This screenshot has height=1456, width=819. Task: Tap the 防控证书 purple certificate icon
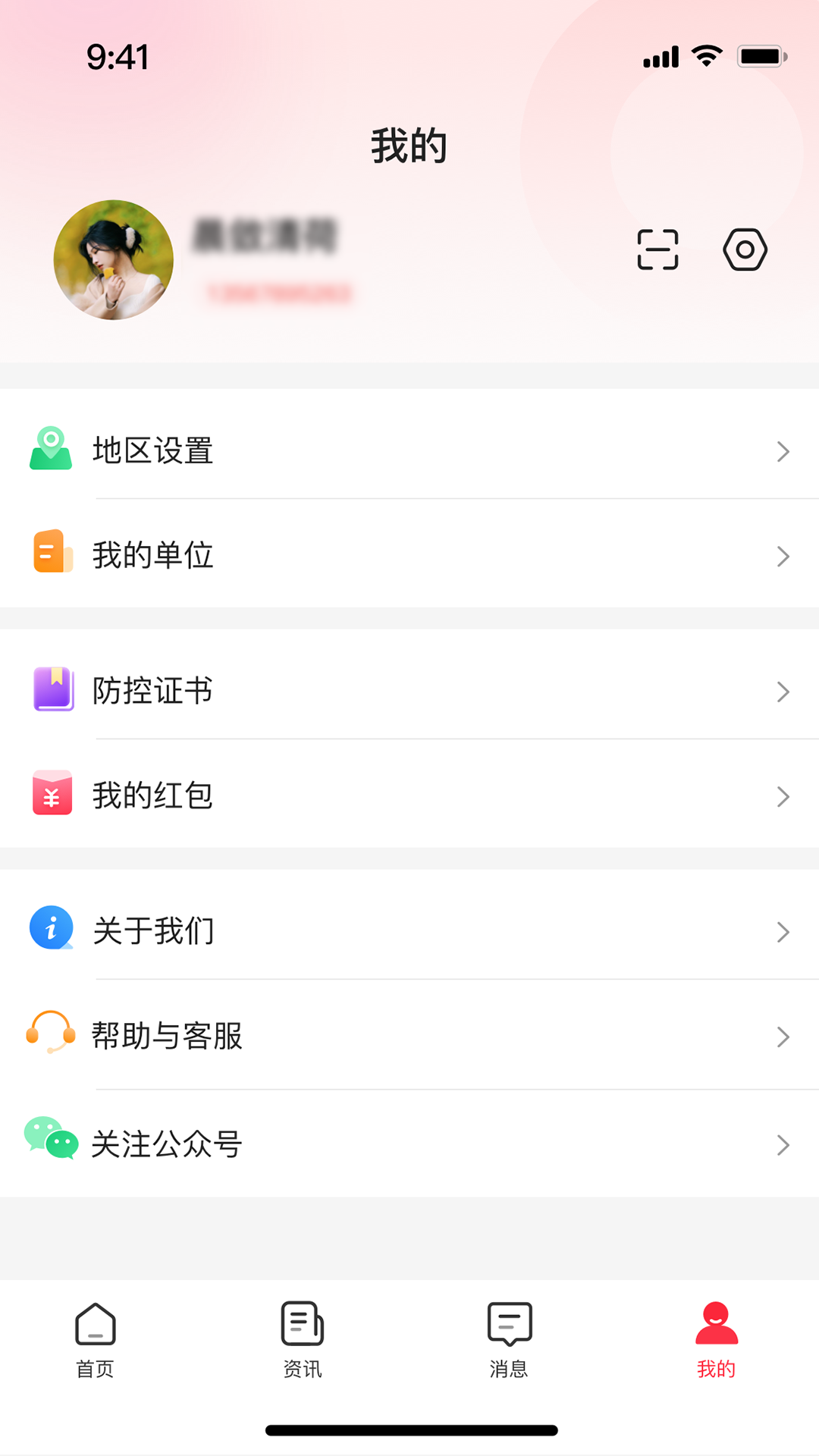51,691
